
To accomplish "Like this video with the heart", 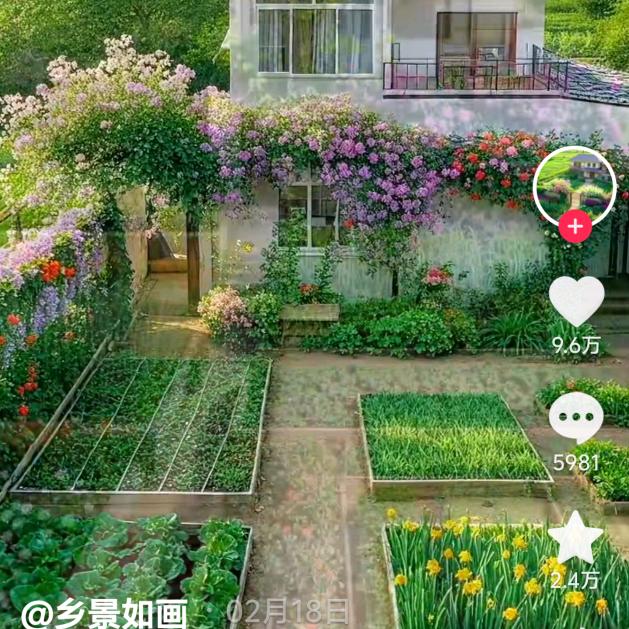I will click(576, 301).
